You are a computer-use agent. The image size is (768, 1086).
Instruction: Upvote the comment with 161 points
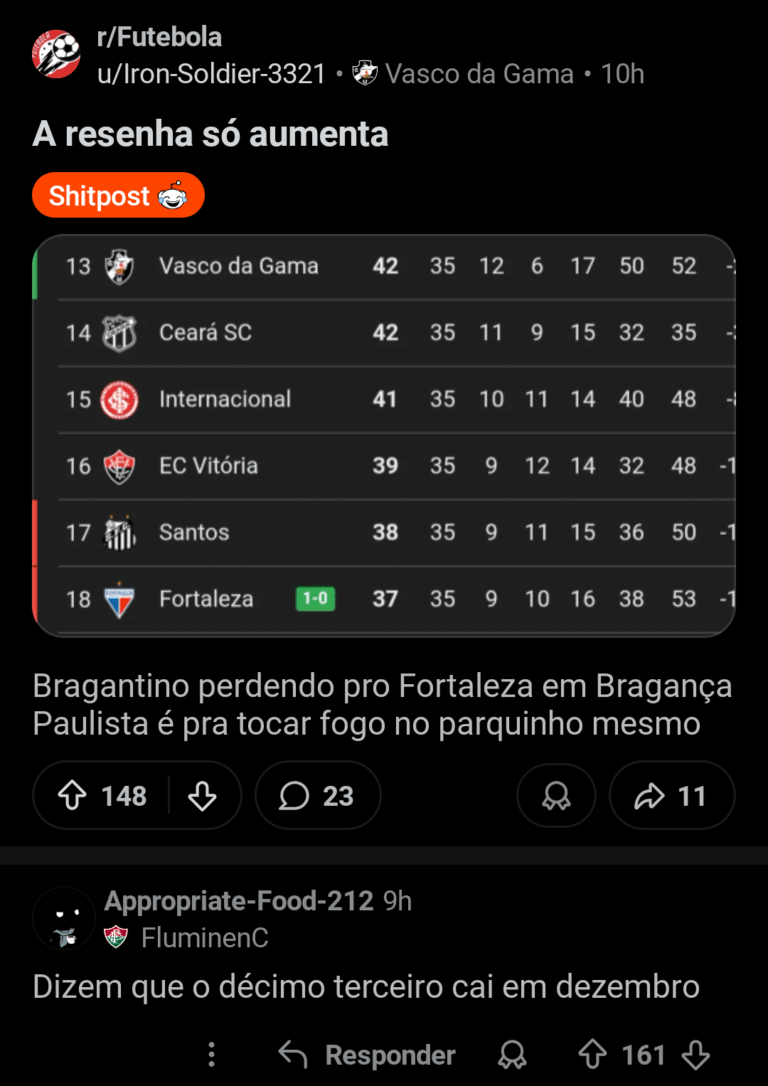(x=593, y=1055)
